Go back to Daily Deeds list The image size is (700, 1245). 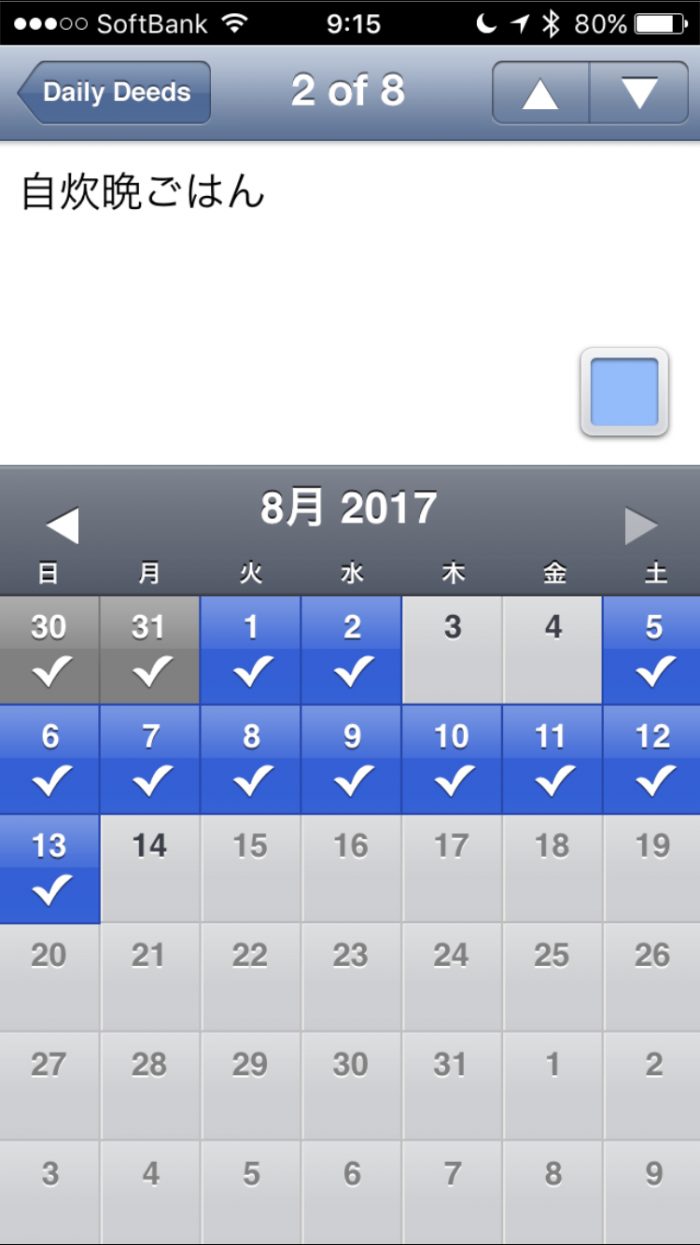click(x=114, y=93)
